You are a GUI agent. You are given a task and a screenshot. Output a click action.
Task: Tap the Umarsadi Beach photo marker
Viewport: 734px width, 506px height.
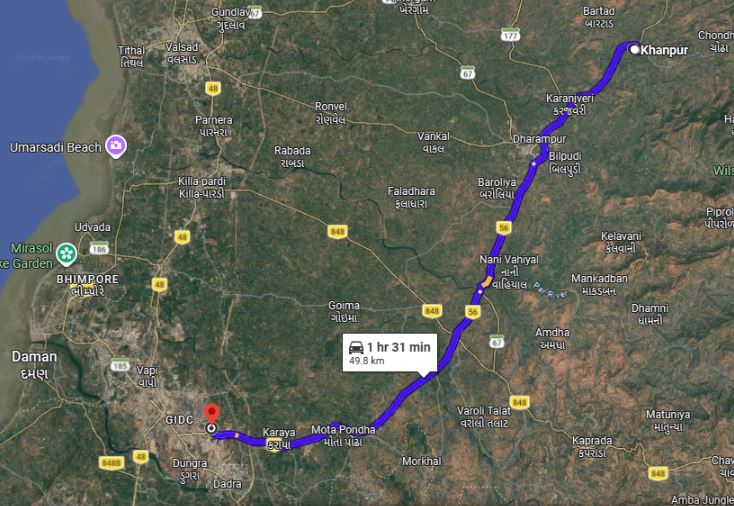(117, 147)
